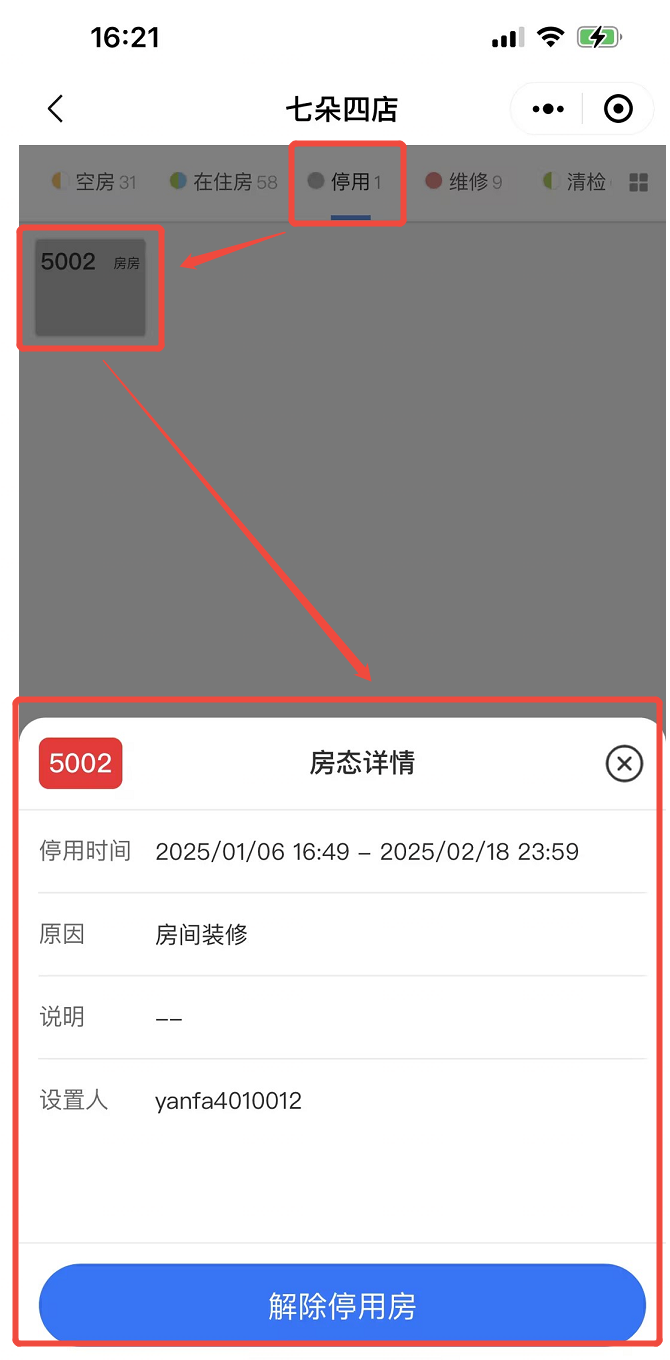
Task: Open the mini program three-dot menu
Action: [x=548, y=109]
